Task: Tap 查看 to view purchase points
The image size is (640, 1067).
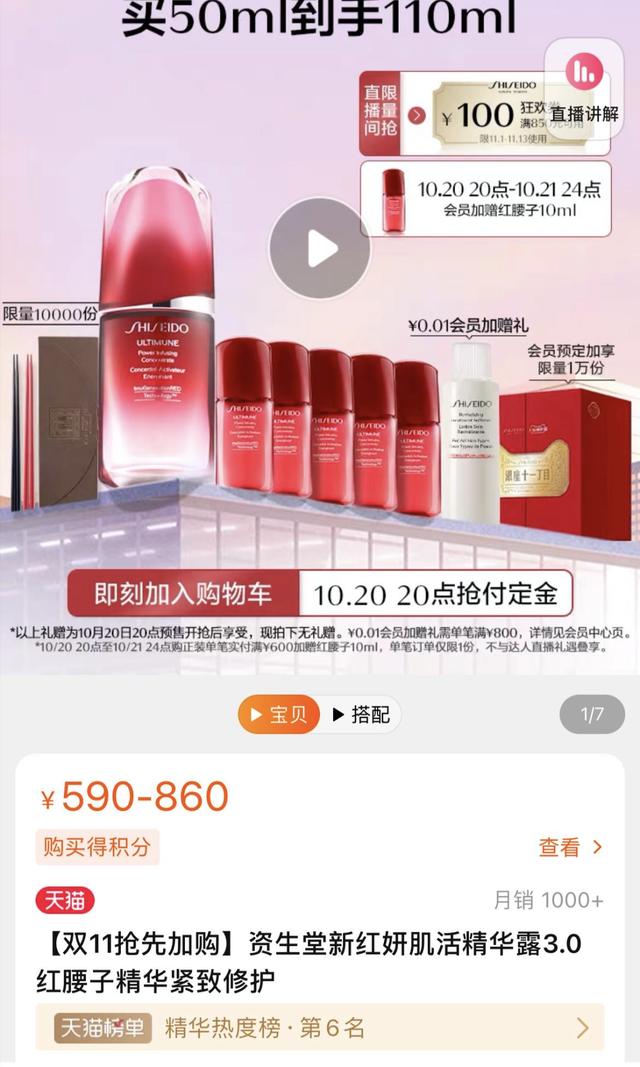Action: 571,847
